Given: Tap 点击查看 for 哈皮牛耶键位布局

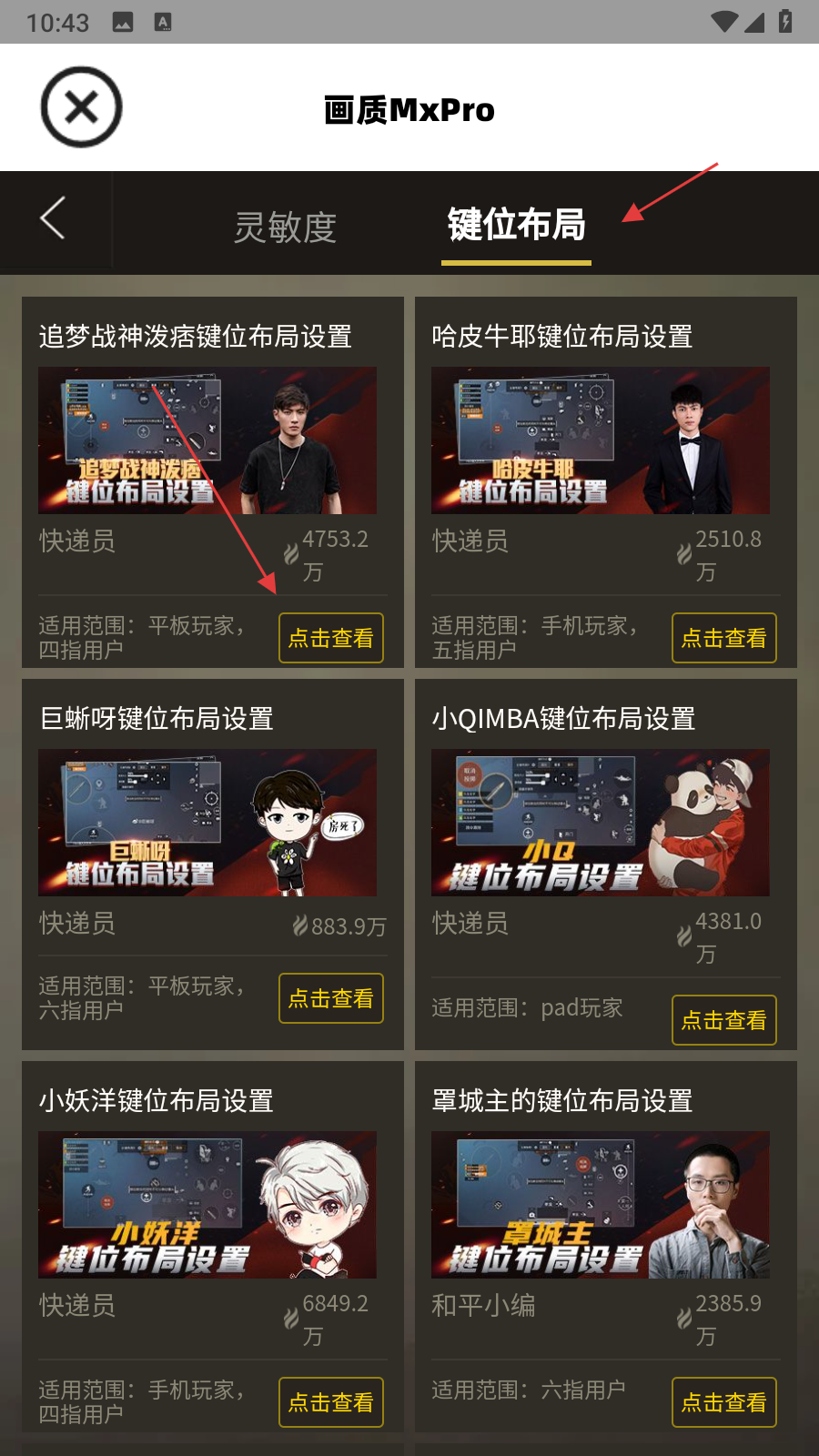Looking at the screenshot, I should coord(723,638).
